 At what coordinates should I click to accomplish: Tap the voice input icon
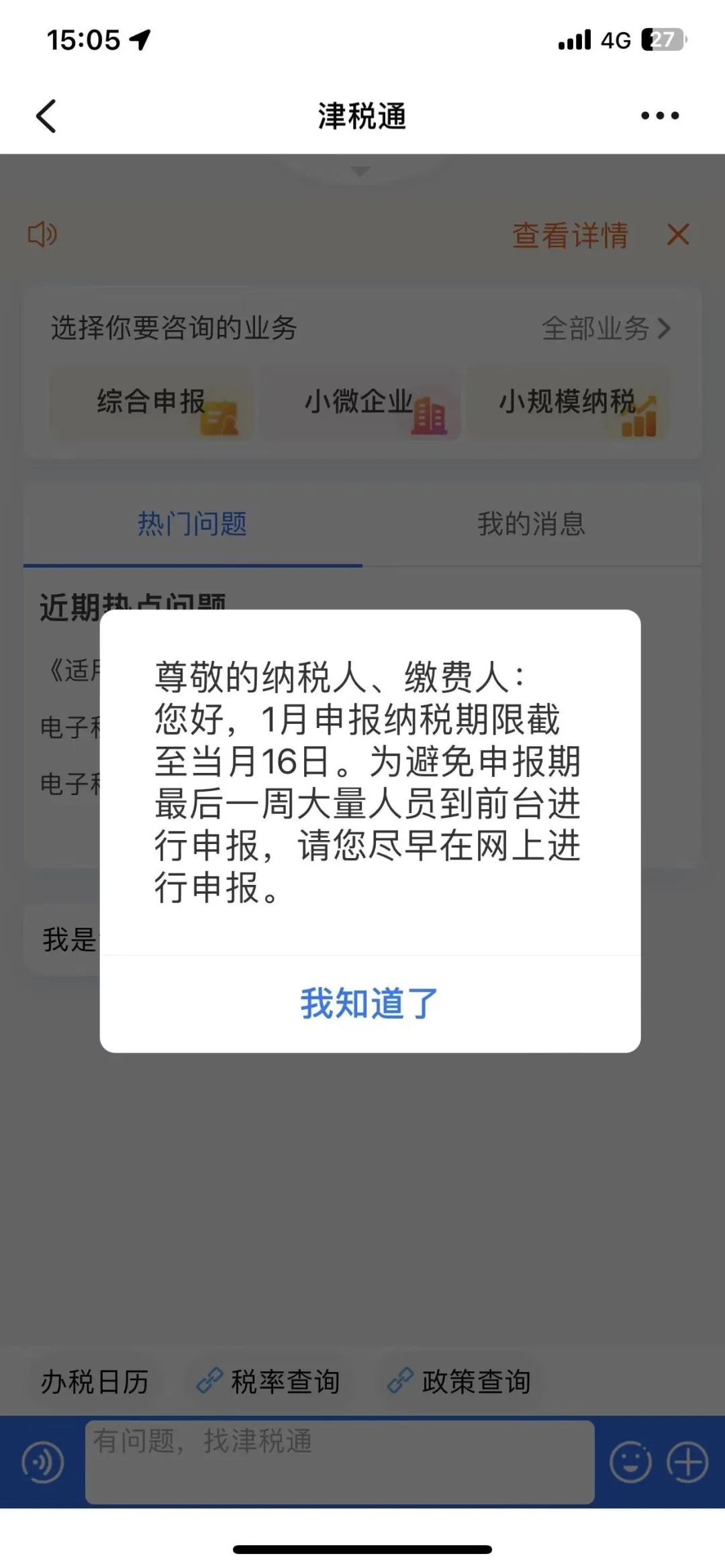click(x=42, y=1463)
